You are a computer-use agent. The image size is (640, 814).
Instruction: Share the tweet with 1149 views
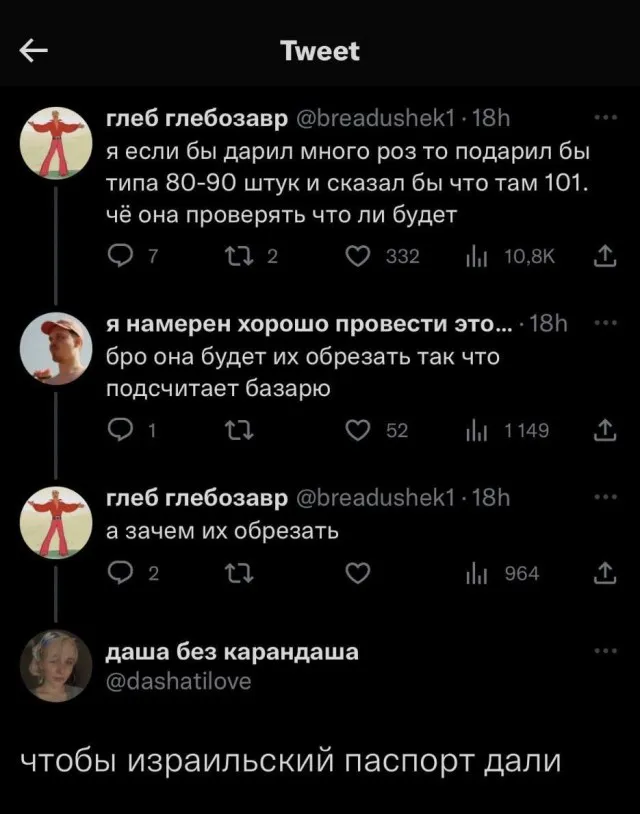tap(605, 431)
